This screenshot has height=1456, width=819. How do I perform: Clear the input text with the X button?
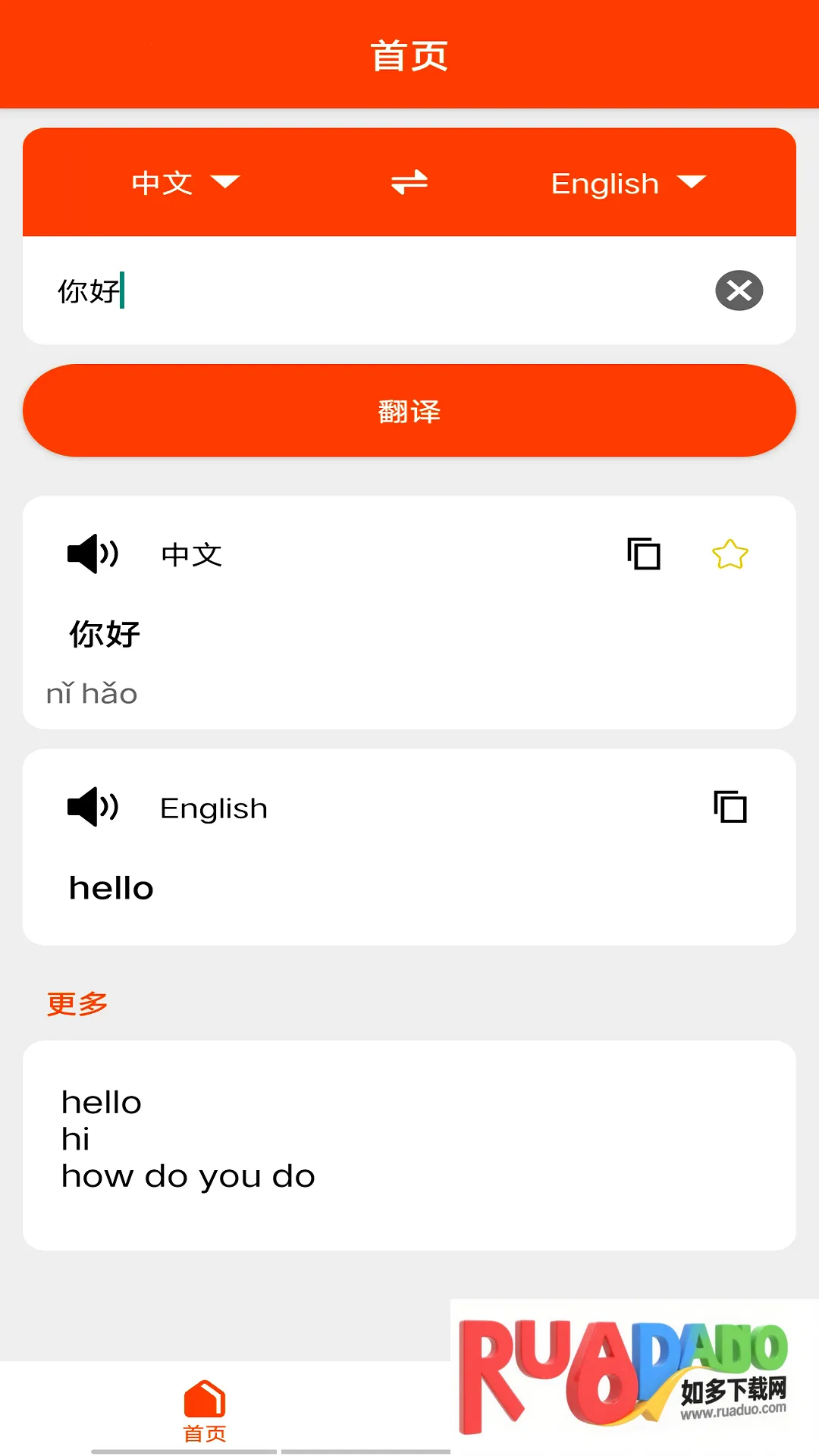[x=739, y=290]
